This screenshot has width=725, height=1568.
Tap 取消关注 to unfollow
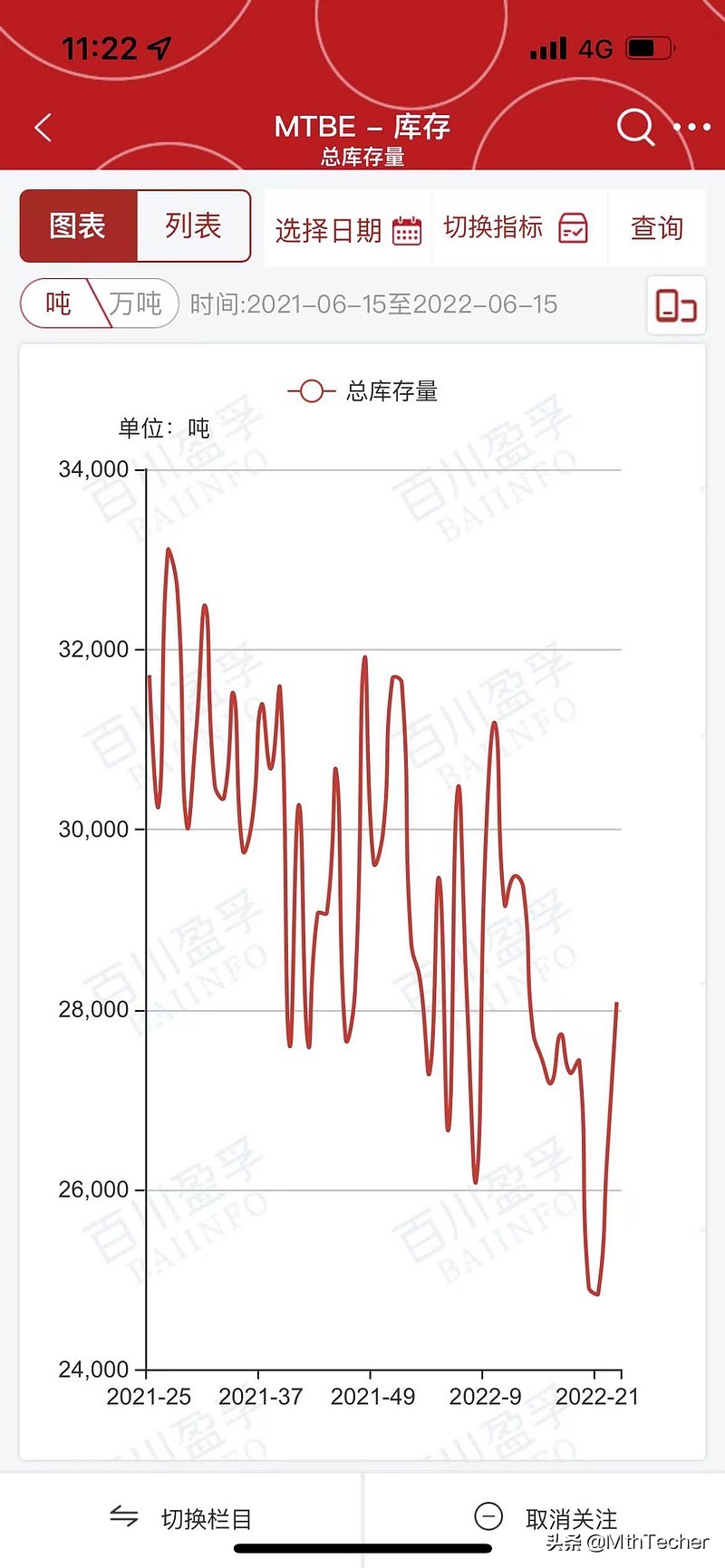[546, 1518]
